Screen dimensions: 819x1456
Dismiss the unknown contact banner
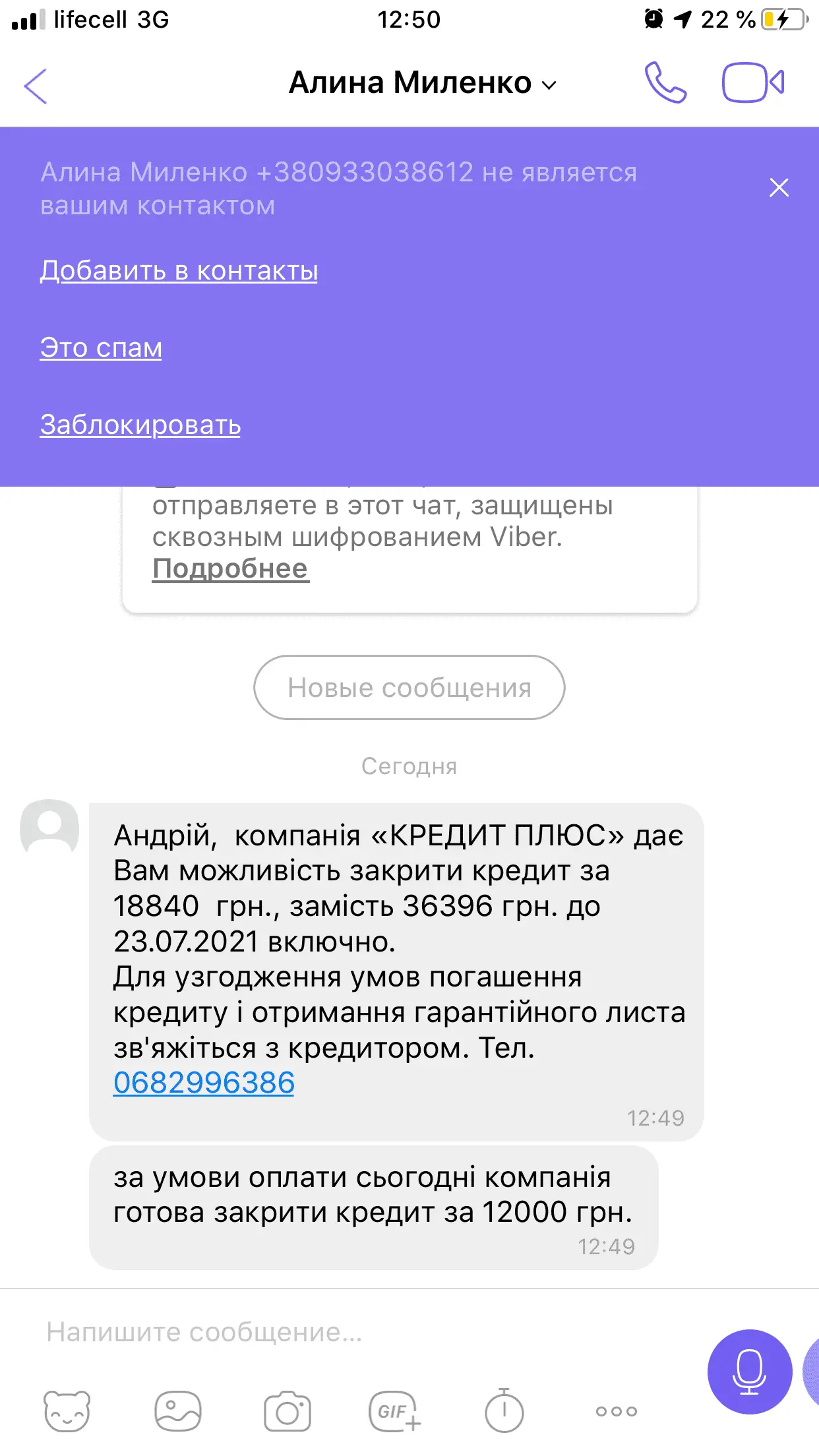click(x=779, y=188)
